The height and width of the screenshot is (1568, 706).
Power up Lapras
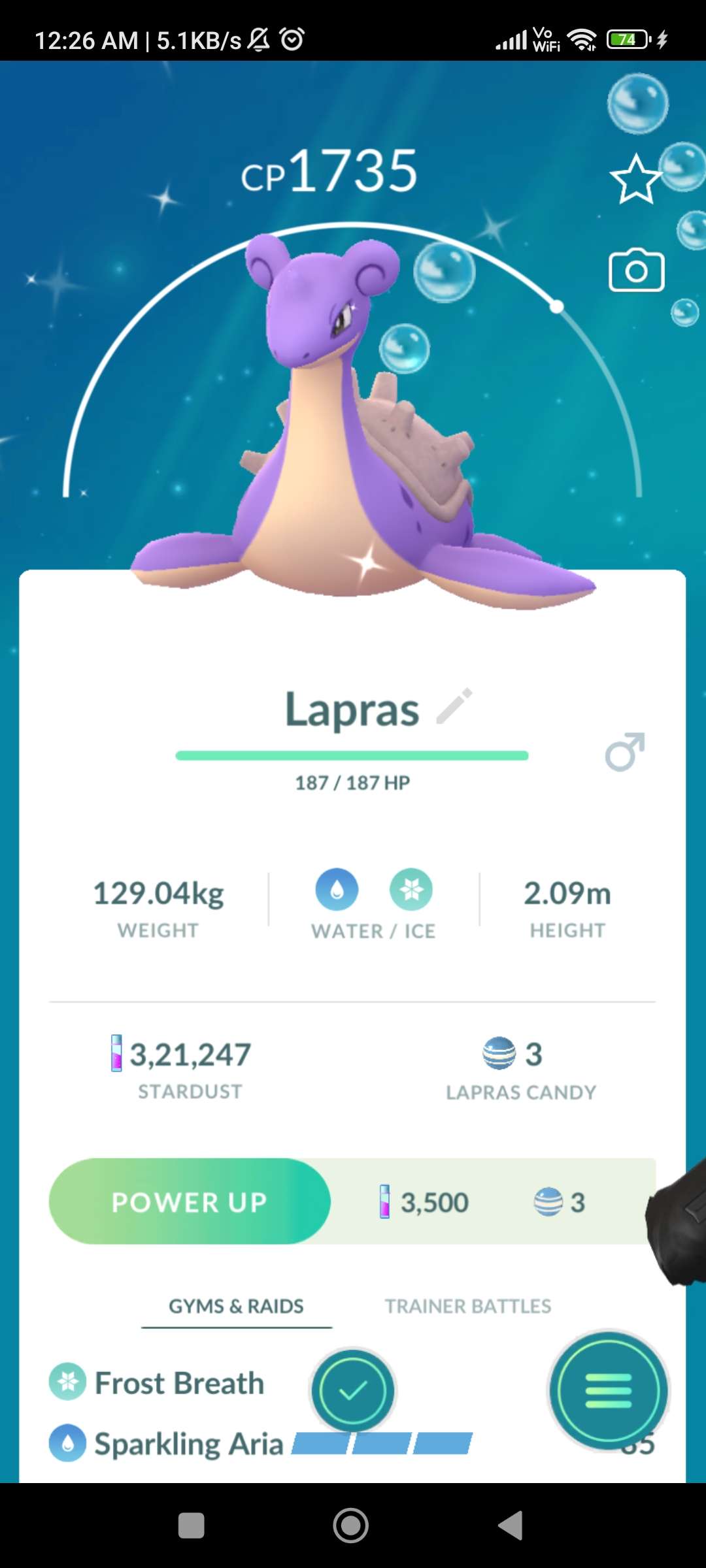[x=190, y=1201]
